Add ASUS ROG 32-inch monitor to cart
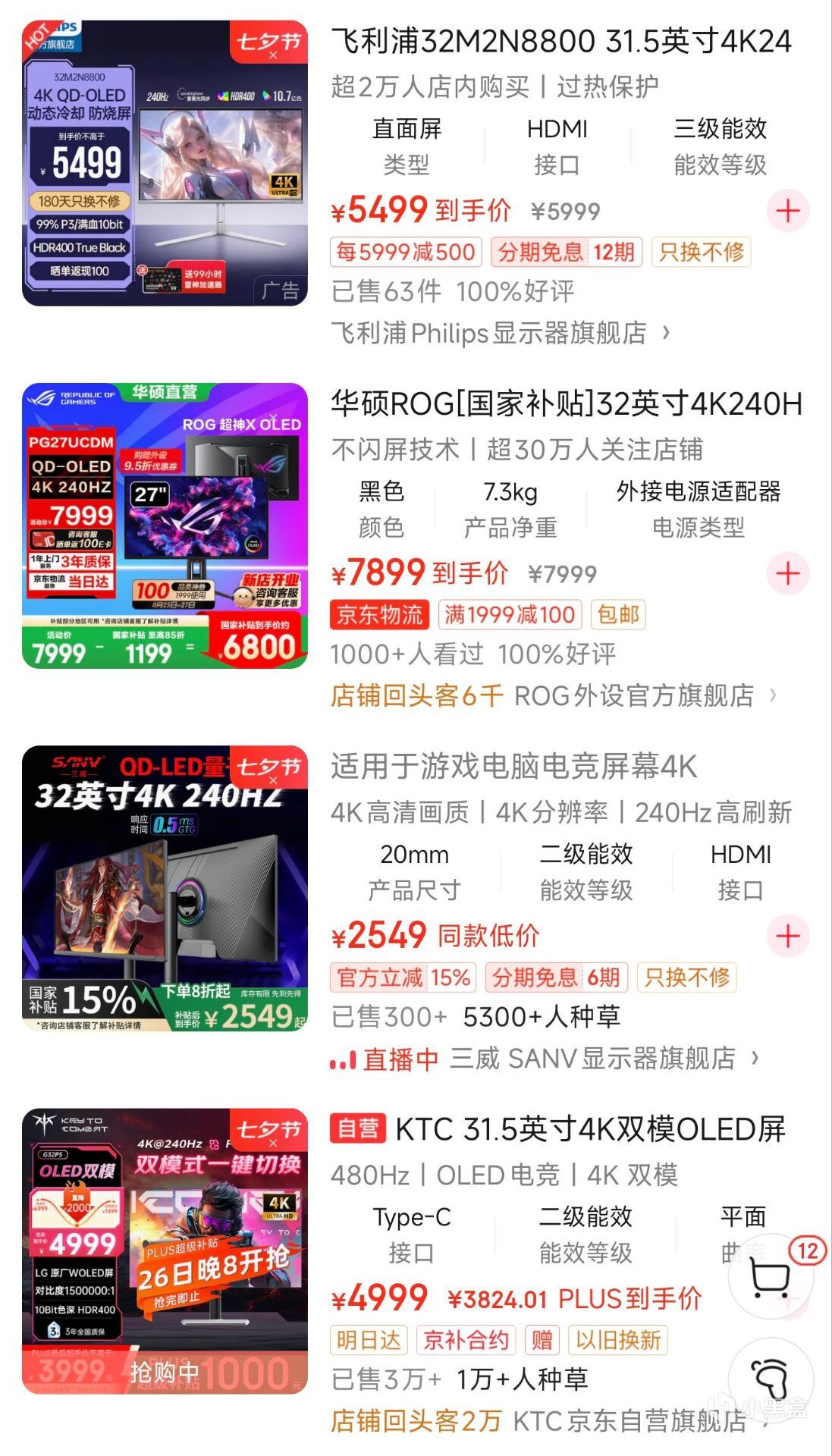The width and height of the screenshot is (832, 1456). [788, 573]
